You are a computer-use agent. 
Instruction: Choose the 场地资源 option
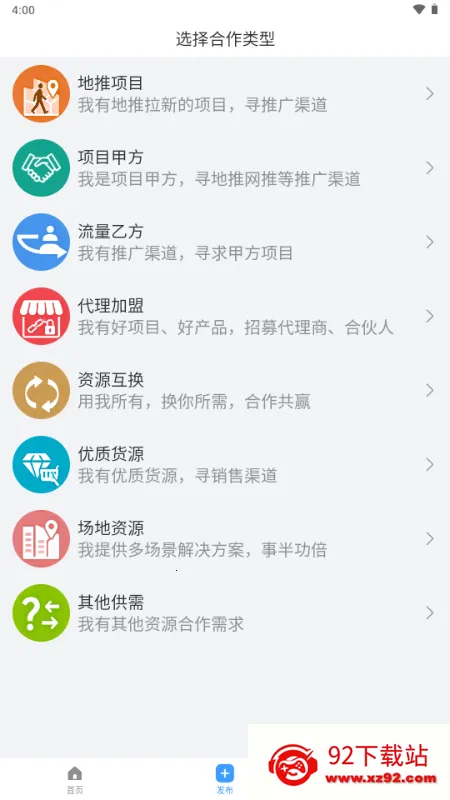coord(225,539)
